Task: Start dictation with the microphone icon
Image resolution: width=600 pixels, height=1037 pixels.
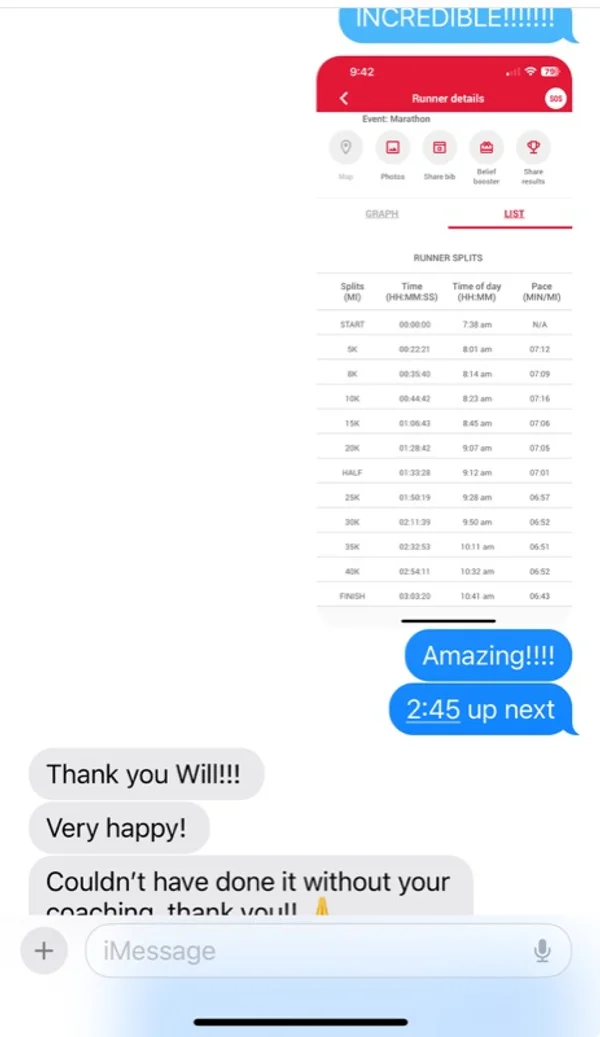Action: click(542, 950)
